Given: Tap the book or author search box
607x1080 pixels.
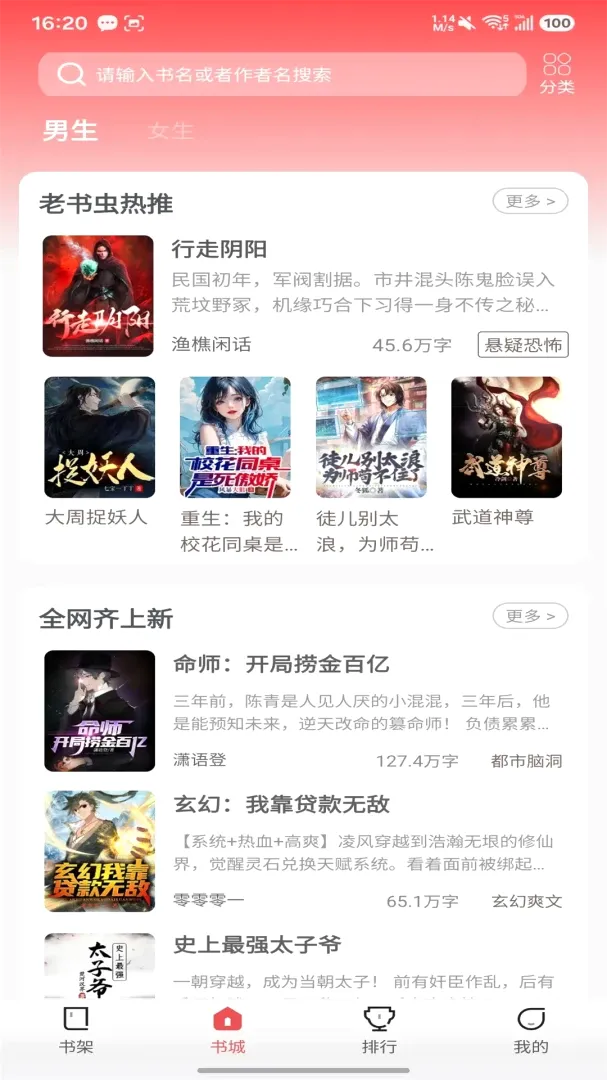Looking at the screenshot, I should 282,74.
